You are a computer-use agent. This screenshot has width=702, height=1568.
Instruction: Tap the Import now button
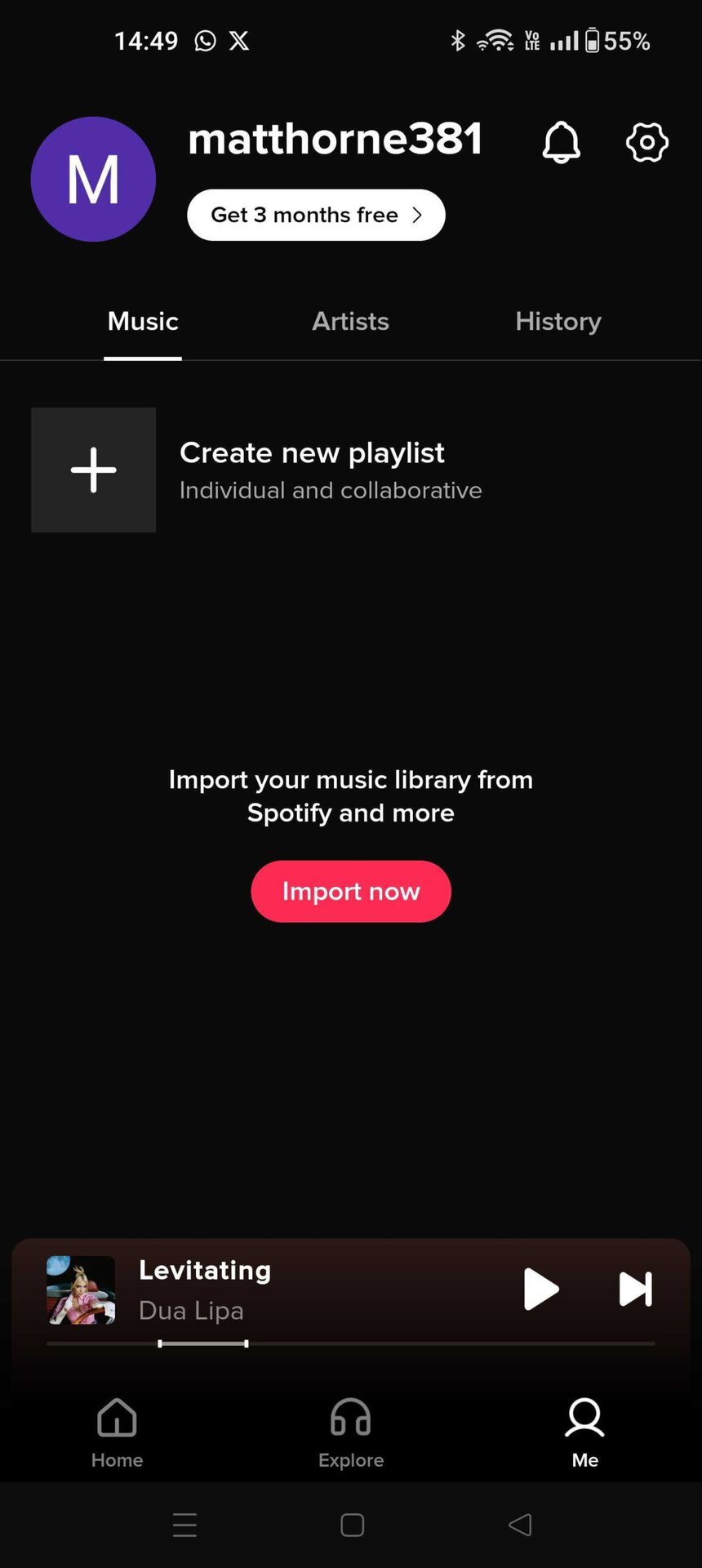(x=351, y=891)
